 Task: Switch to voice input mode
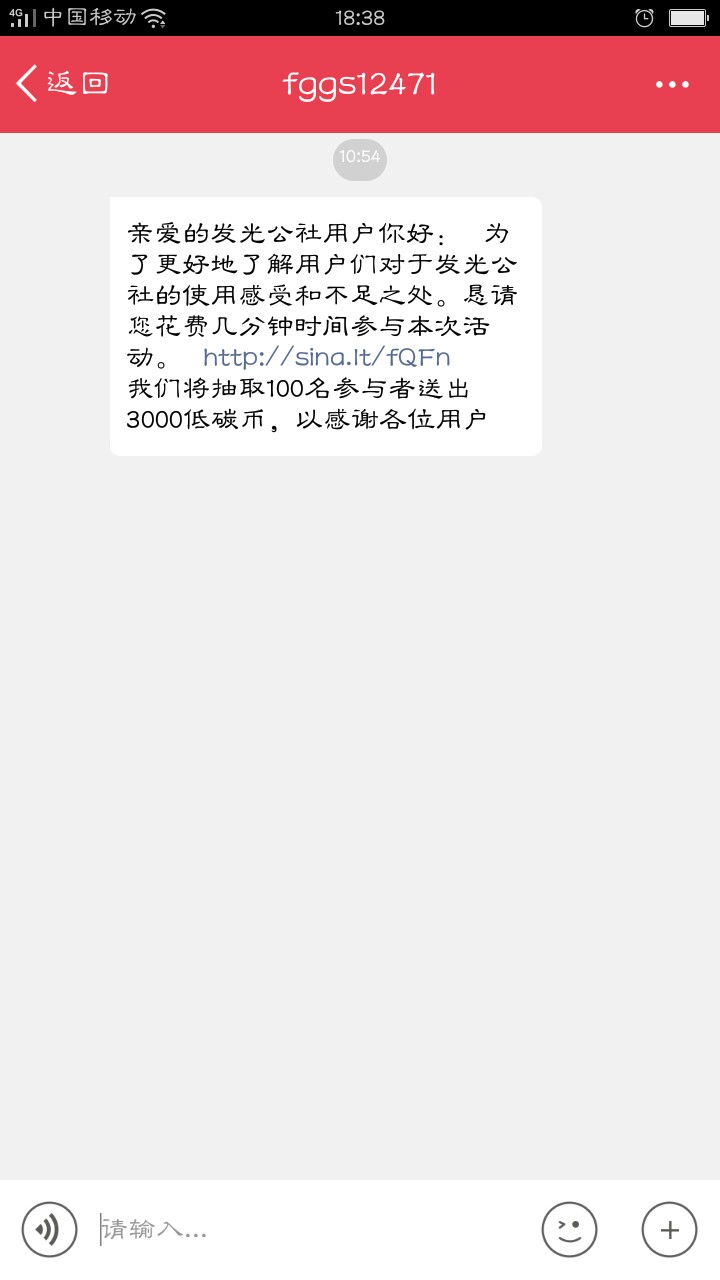pos(49,1229)
